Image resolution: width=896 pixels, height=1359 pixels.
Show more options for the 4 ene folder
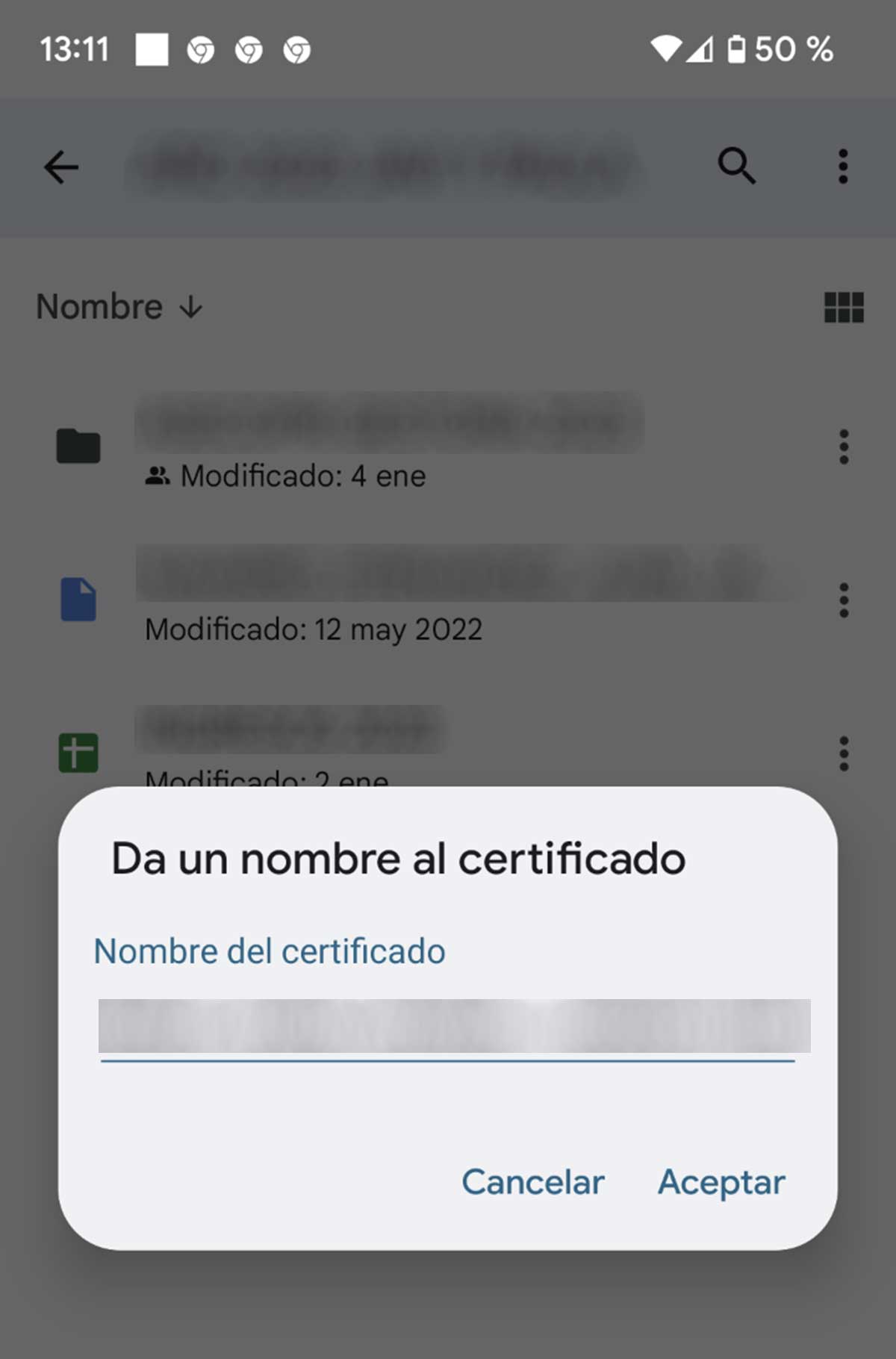pyautogui.click(x=844, y=447)
